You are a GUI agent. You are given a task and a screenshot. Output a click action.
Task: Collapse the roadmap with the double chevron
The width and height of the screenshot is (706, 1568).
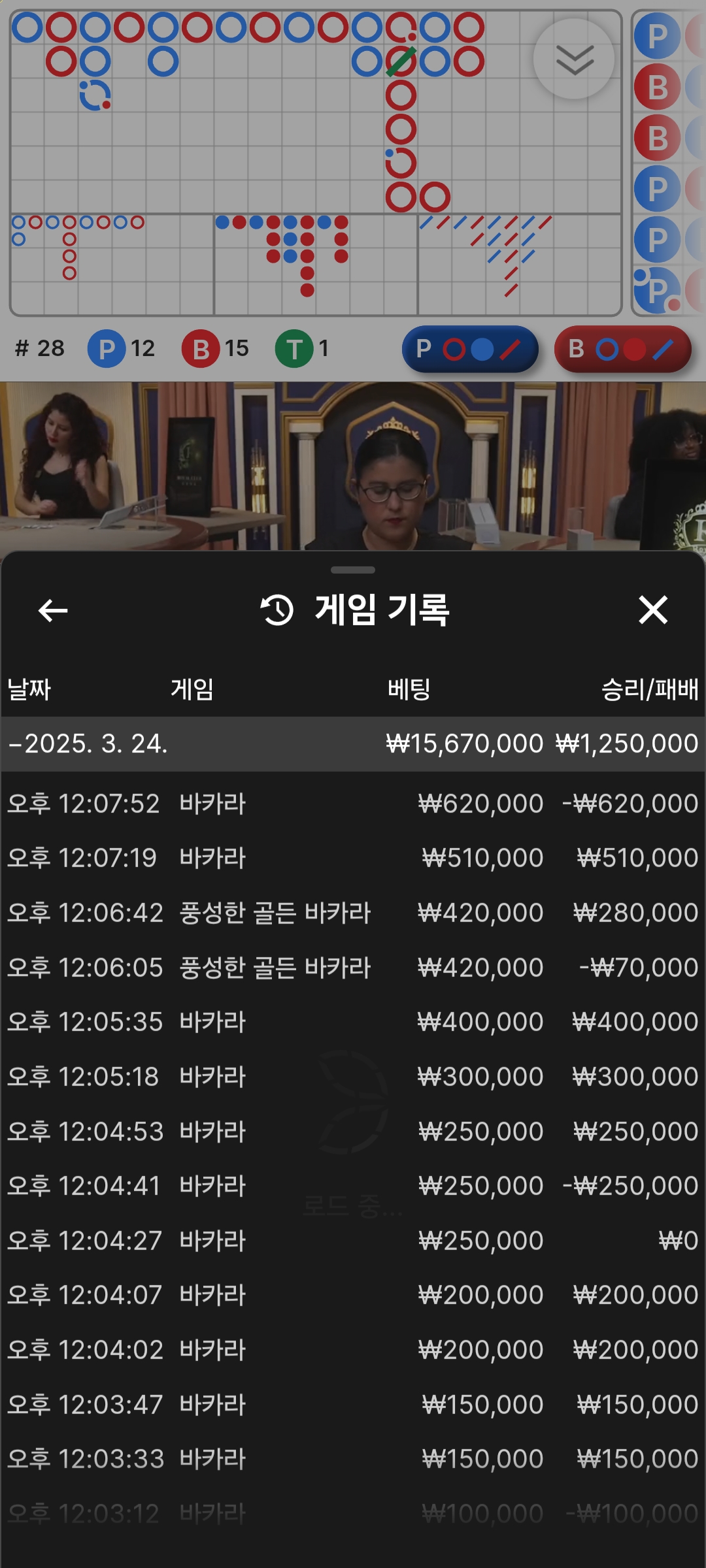pyautogui.click(x=574, y=59)
